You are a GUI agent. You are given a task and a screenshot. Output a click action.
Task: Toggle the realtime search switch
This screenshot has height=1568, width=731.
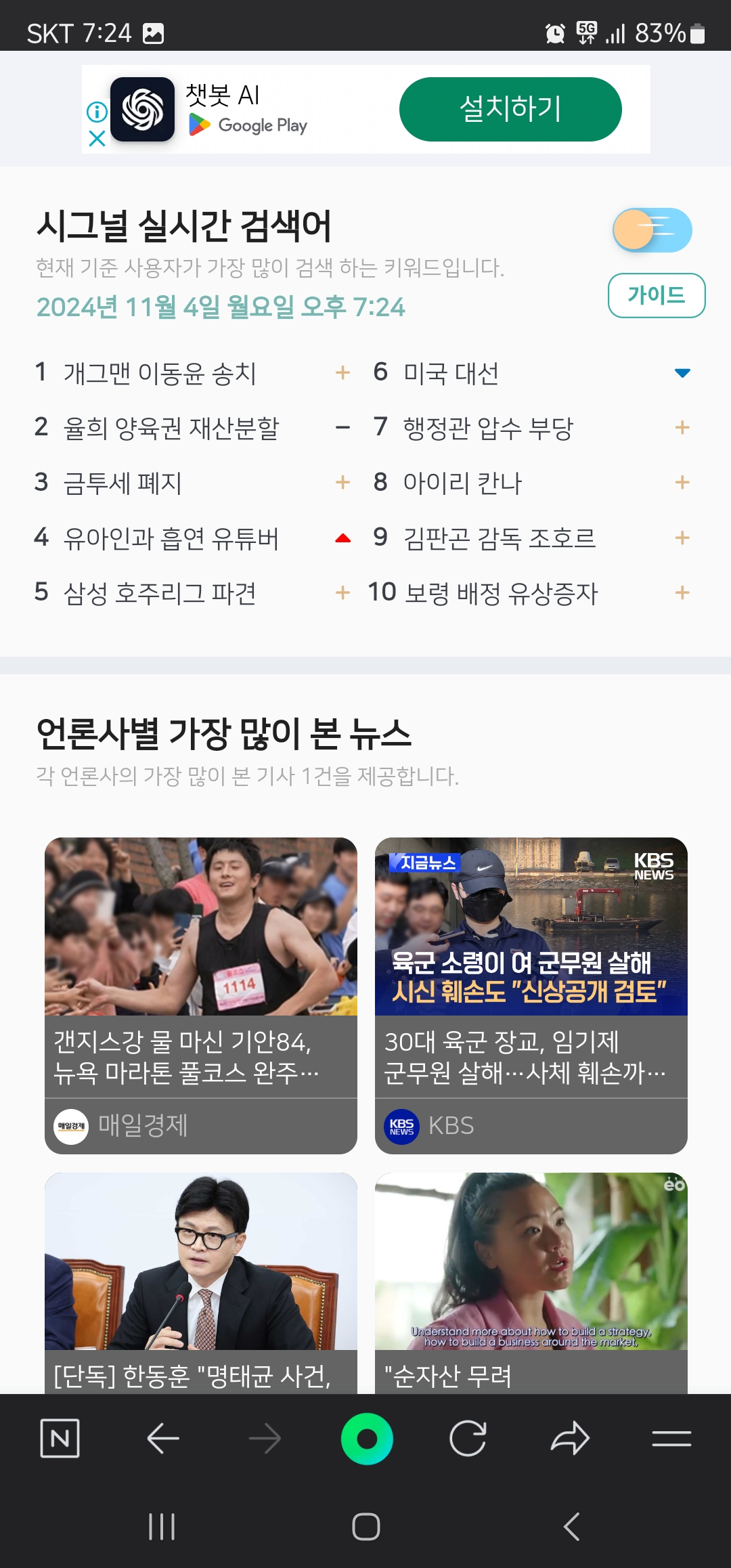click(652, 230)
